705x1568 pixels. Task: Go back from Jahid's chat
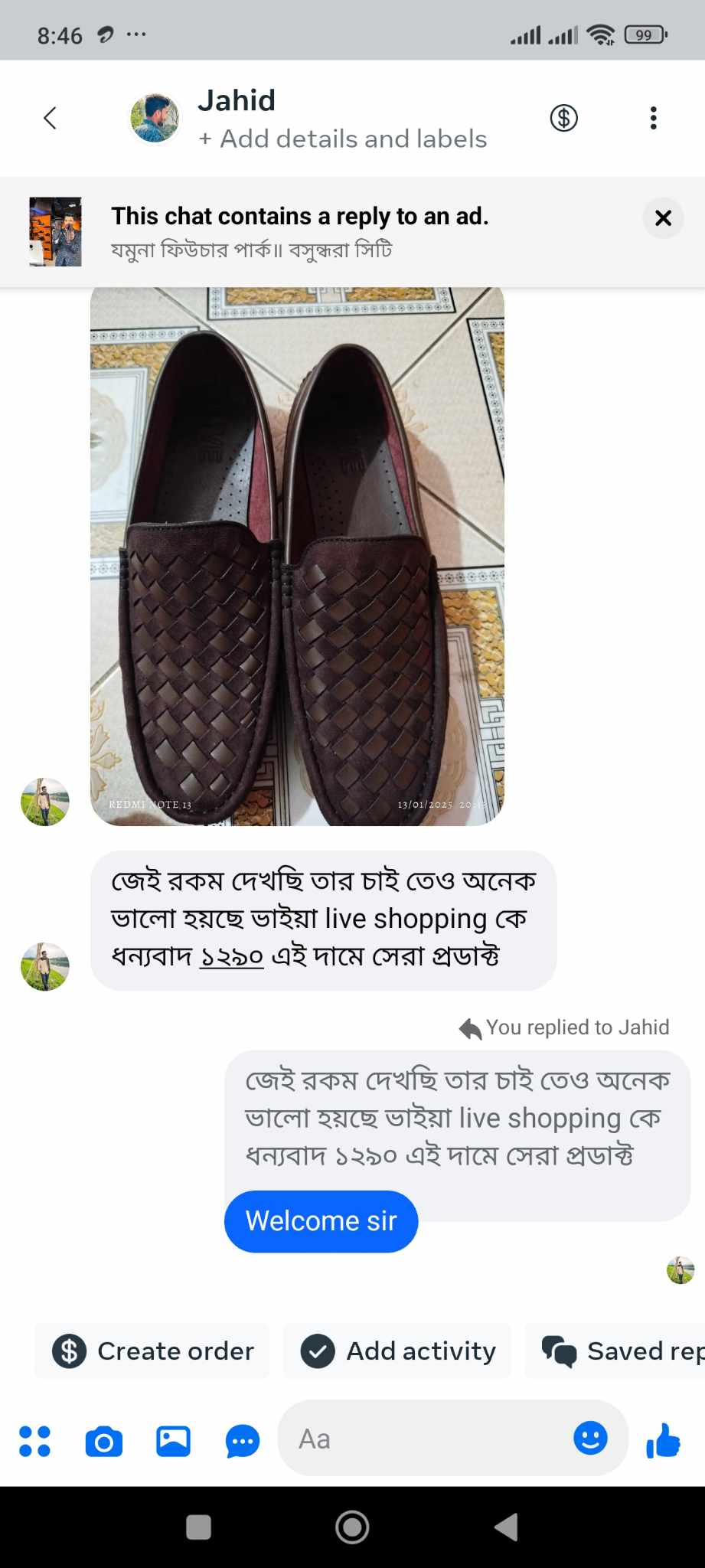[51, 119]
